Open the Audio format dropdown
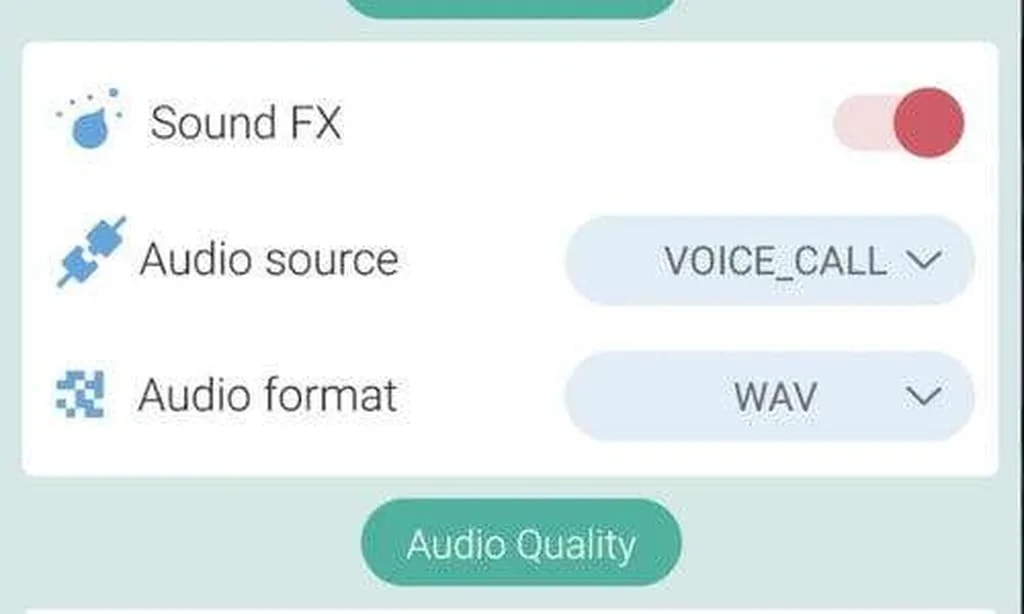The image size is (1024, 614). (769, 396)
